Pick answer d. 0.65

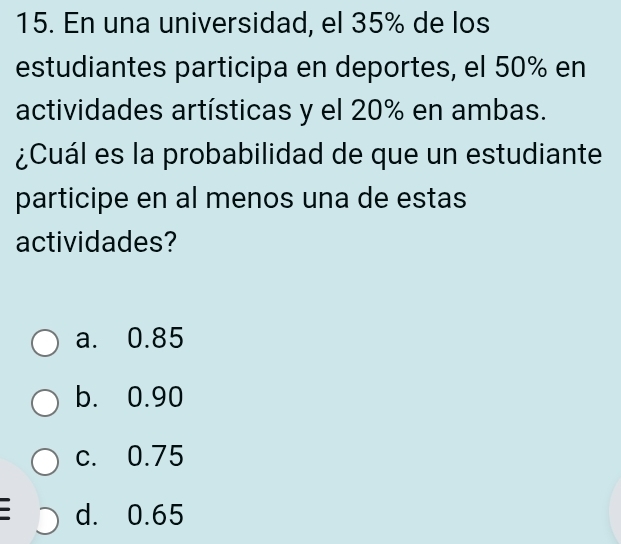47,520
